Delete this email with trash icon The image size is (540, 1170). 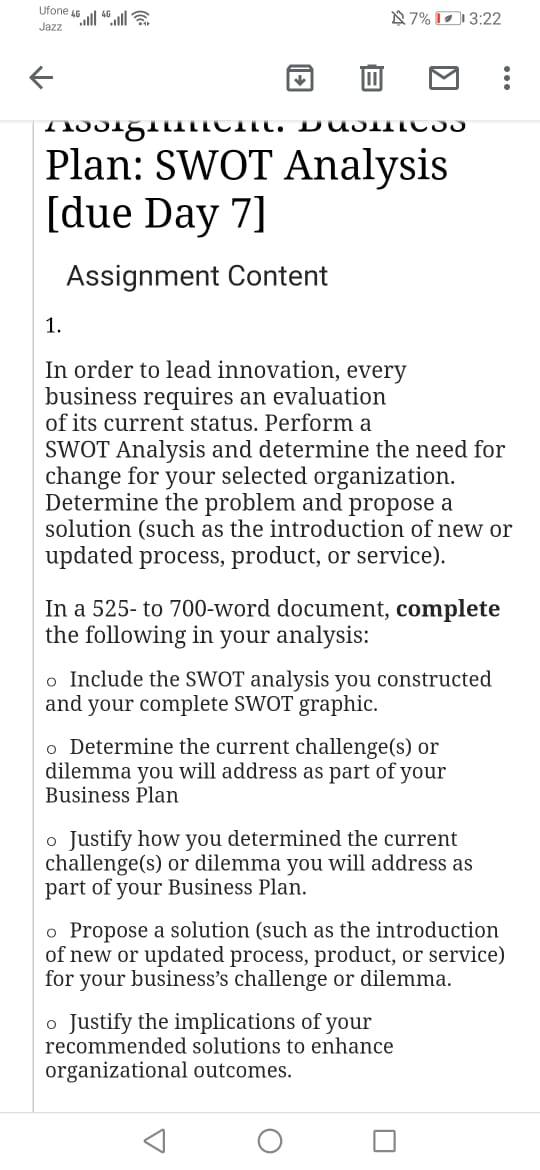[371, 78]
